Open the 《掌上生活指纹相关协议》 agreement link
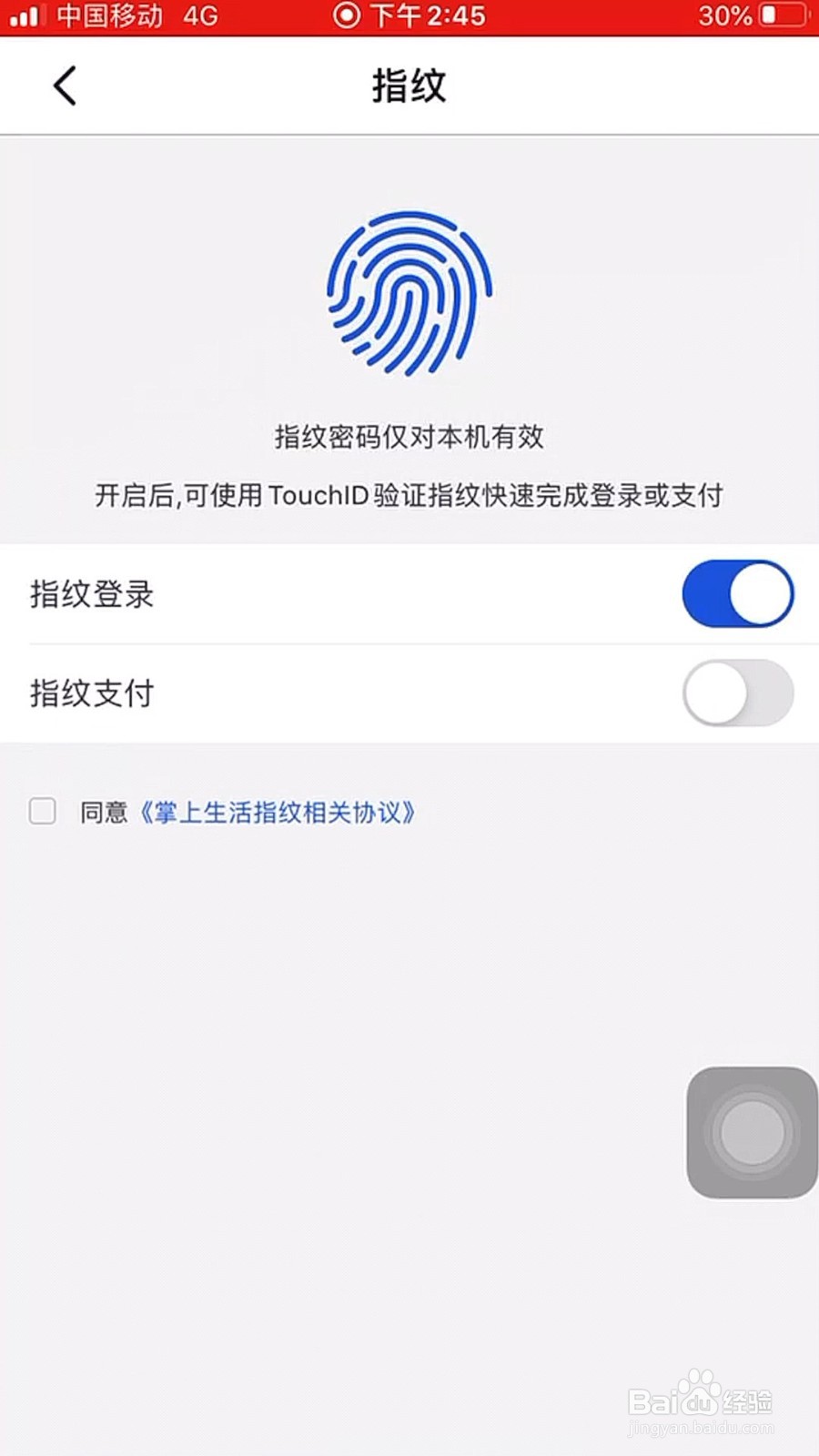Screen dimensions: 819x1456 coord(278,812)
